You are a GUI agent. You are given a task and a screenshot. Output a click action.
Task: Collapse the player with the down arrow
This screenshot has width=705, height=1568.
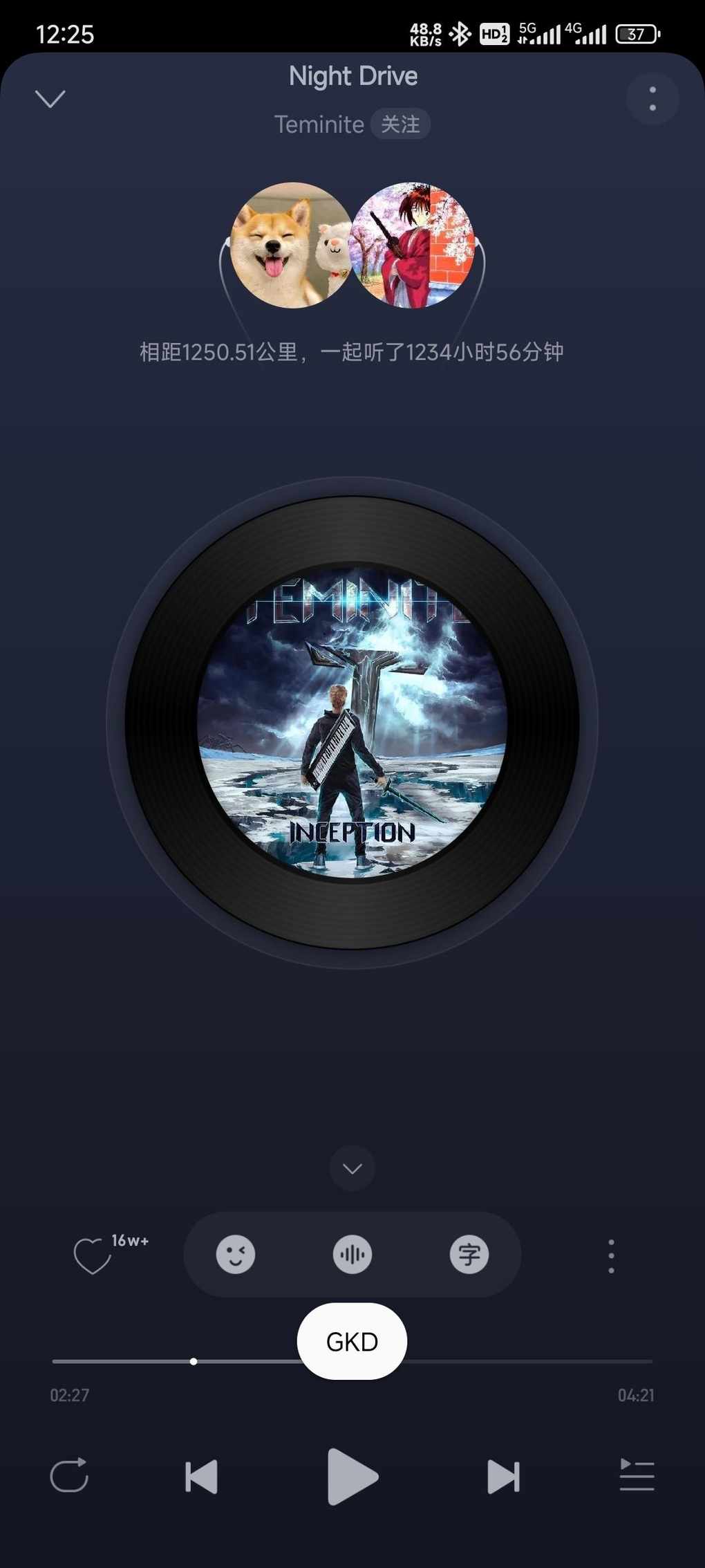pyautogui.click(x=50, y=99)
